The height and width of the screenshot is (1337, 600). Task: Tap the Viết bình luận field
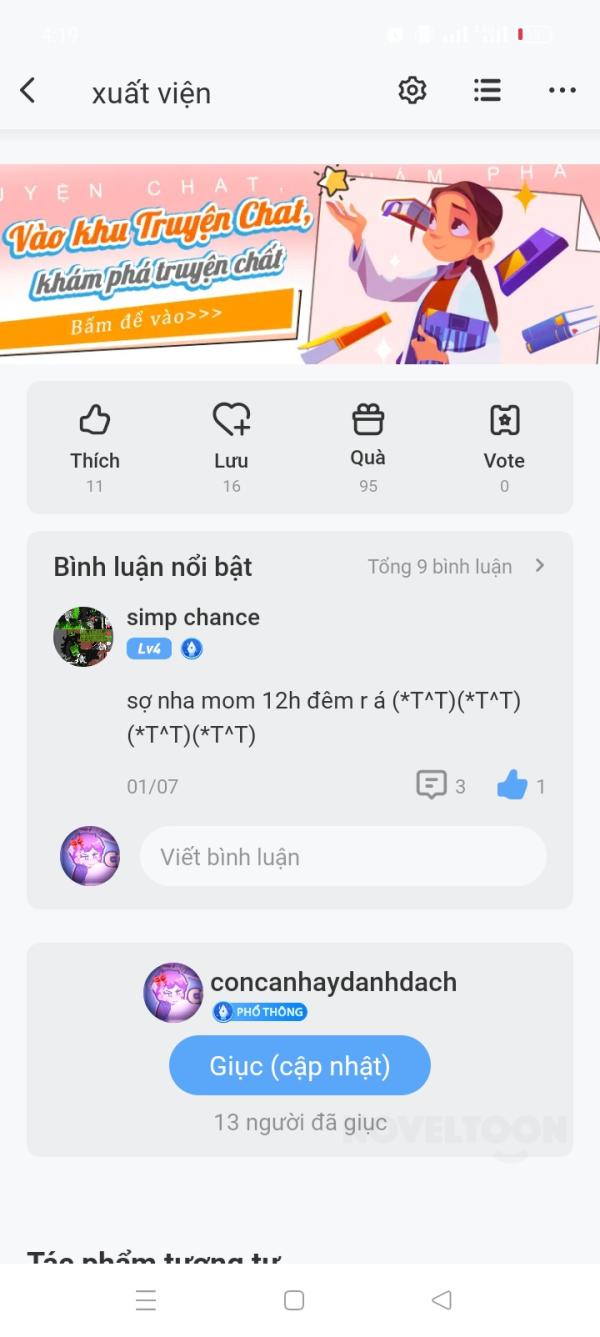pos(343,857)
